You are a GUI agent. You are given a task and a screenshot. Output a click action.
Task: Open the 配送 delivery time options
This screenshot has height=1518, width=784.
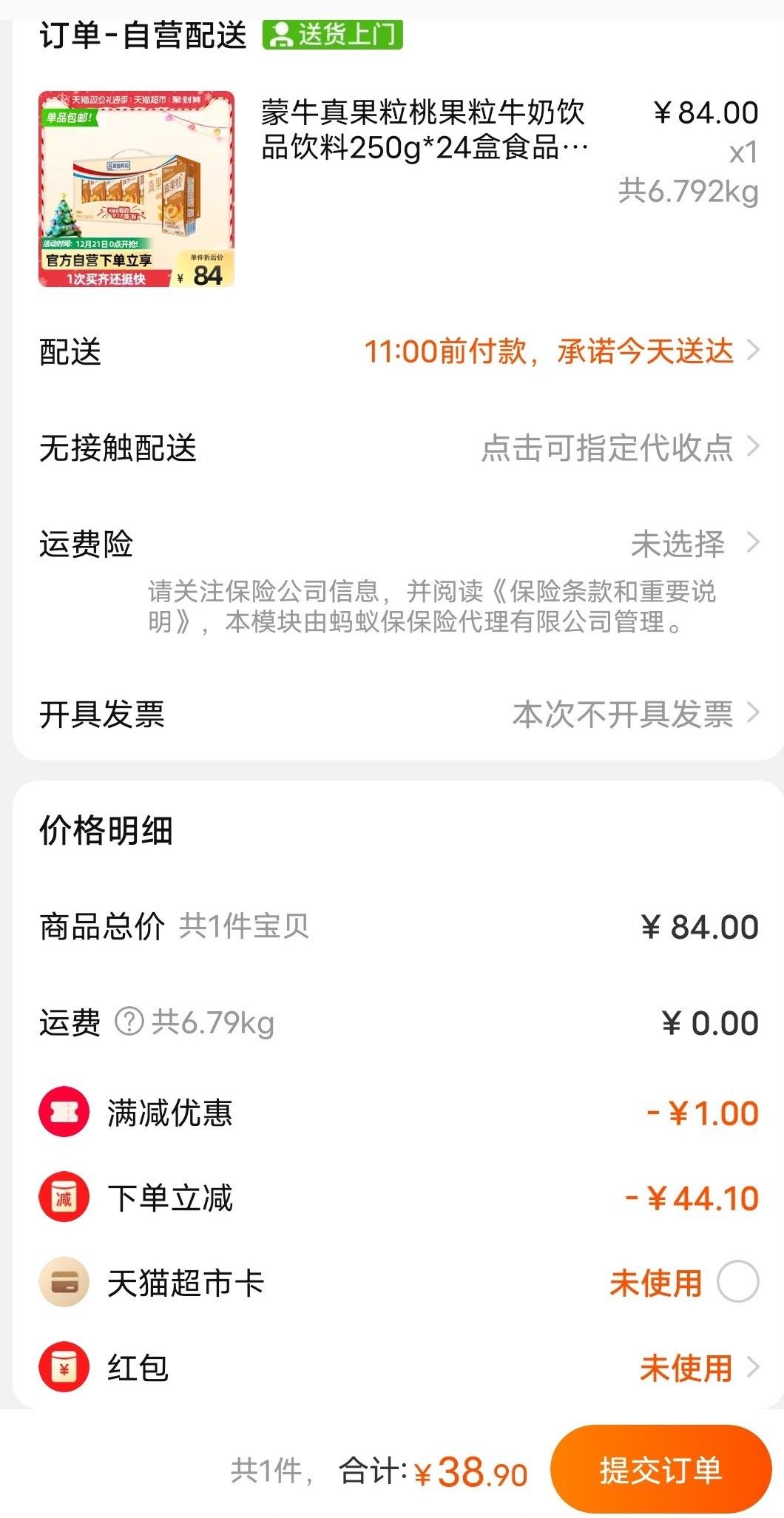click(399, 351)
